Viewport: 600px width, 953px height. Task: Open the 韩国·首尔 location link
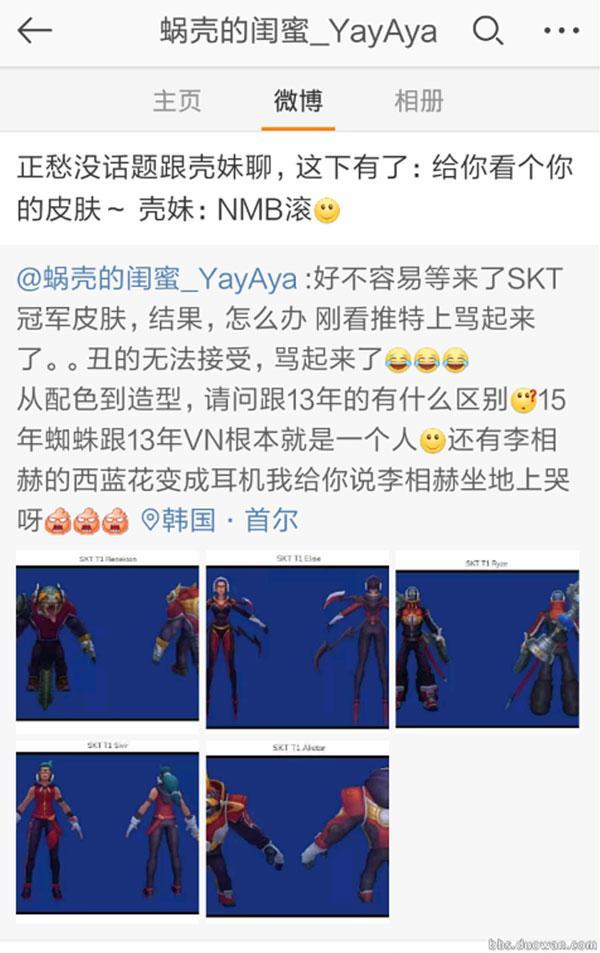click(220, 520)
